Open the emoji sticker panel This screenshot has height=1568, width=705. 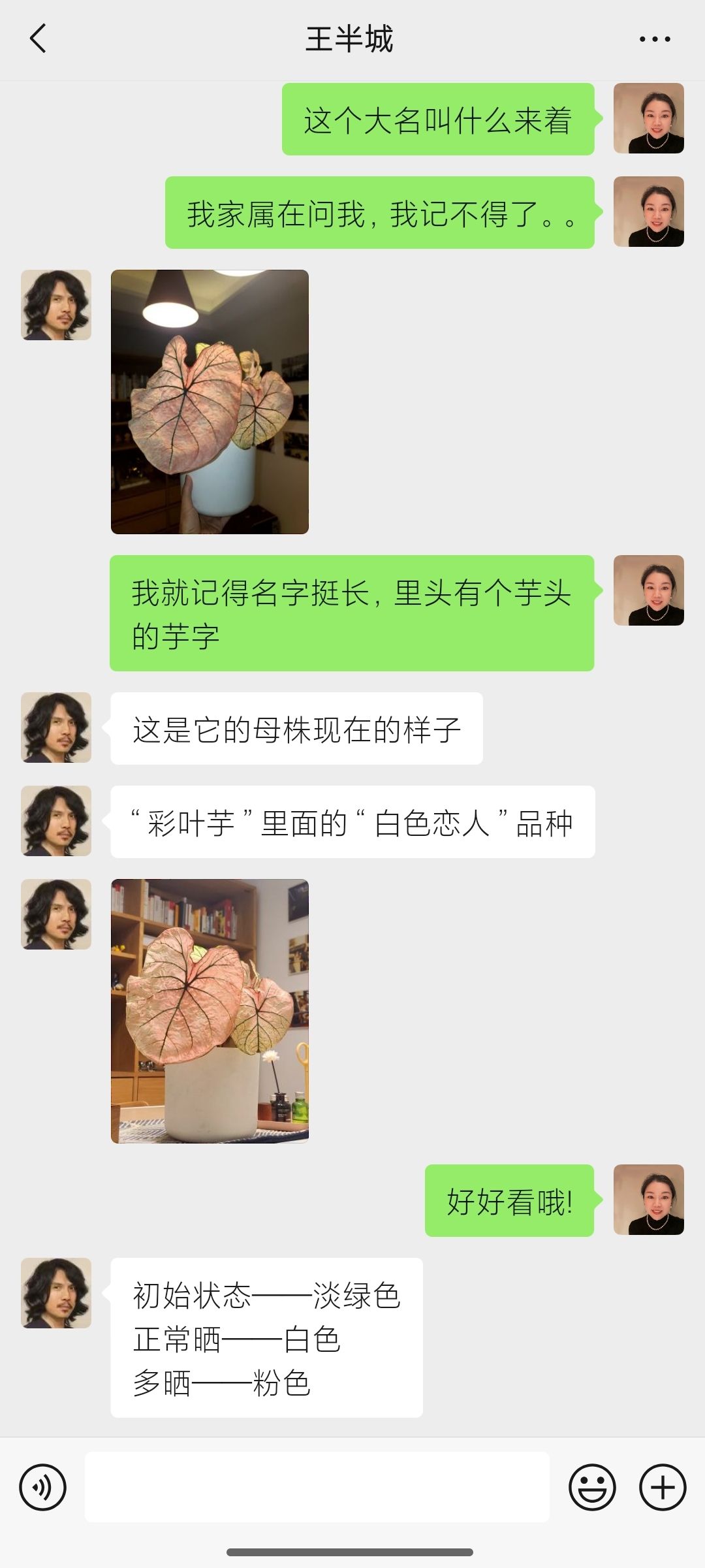point(592,1488)
